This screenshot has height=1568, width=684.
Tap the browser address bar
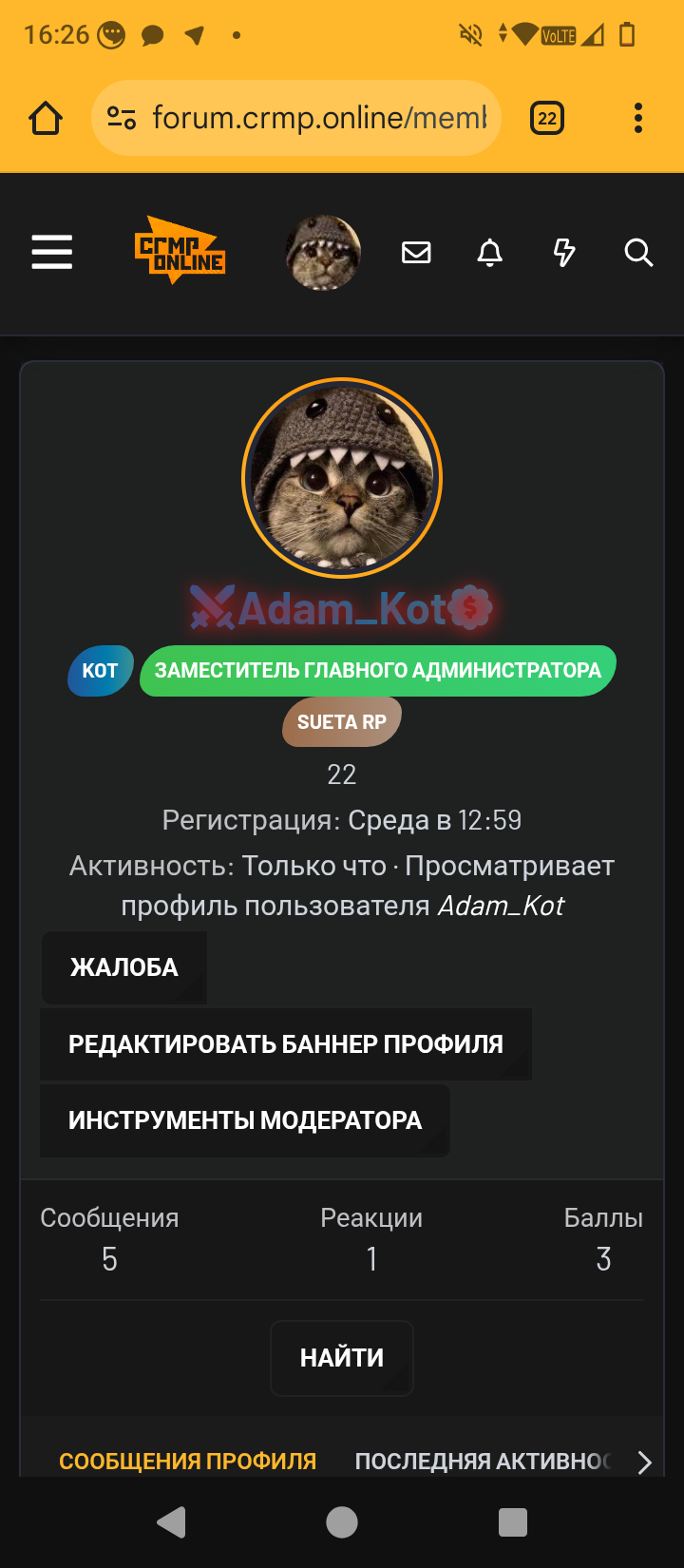click(318, 118)
